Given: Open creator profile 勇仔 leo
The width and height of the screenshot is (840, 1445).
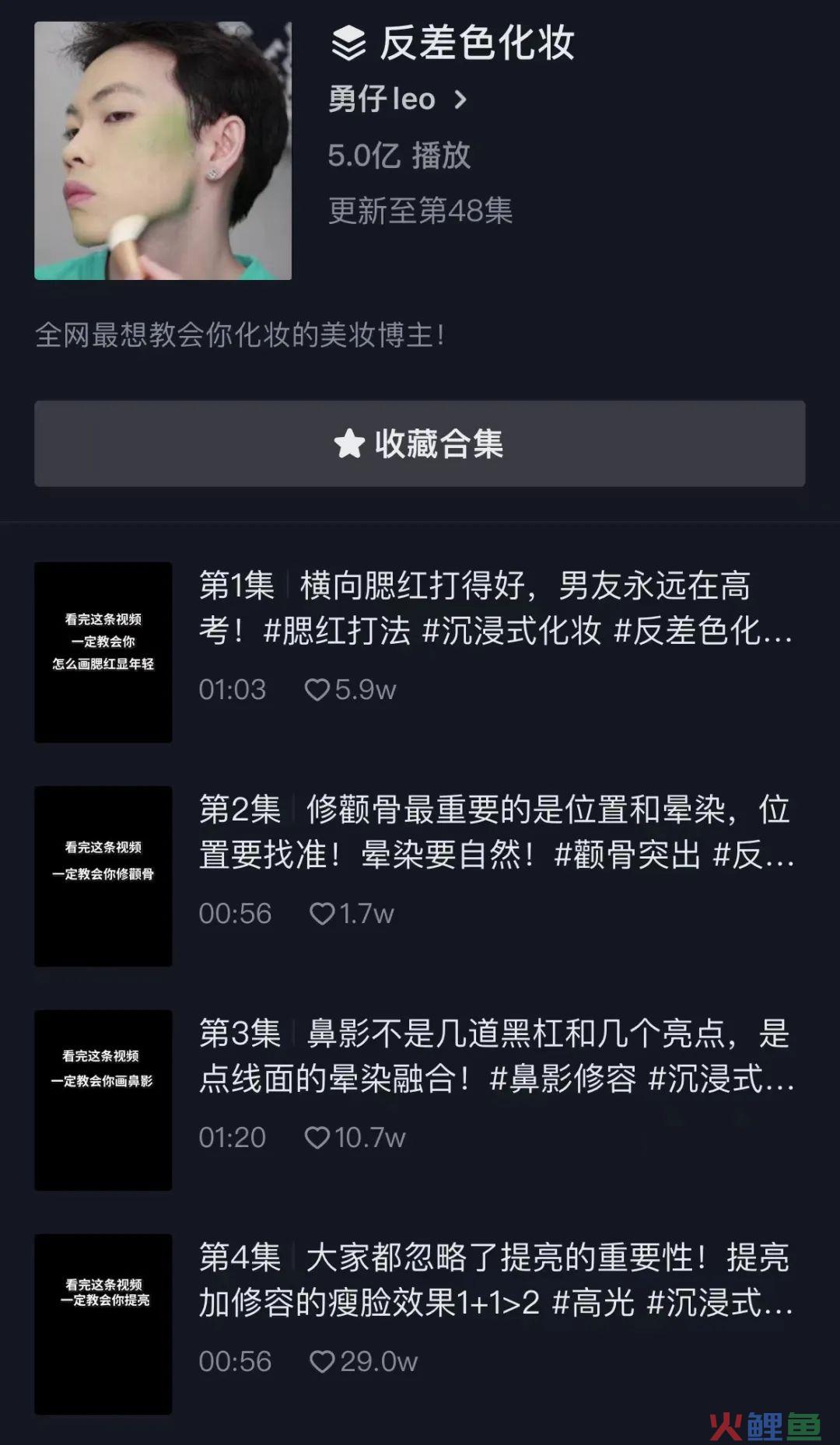Looking at the screenshot, I should pos(397,100).
